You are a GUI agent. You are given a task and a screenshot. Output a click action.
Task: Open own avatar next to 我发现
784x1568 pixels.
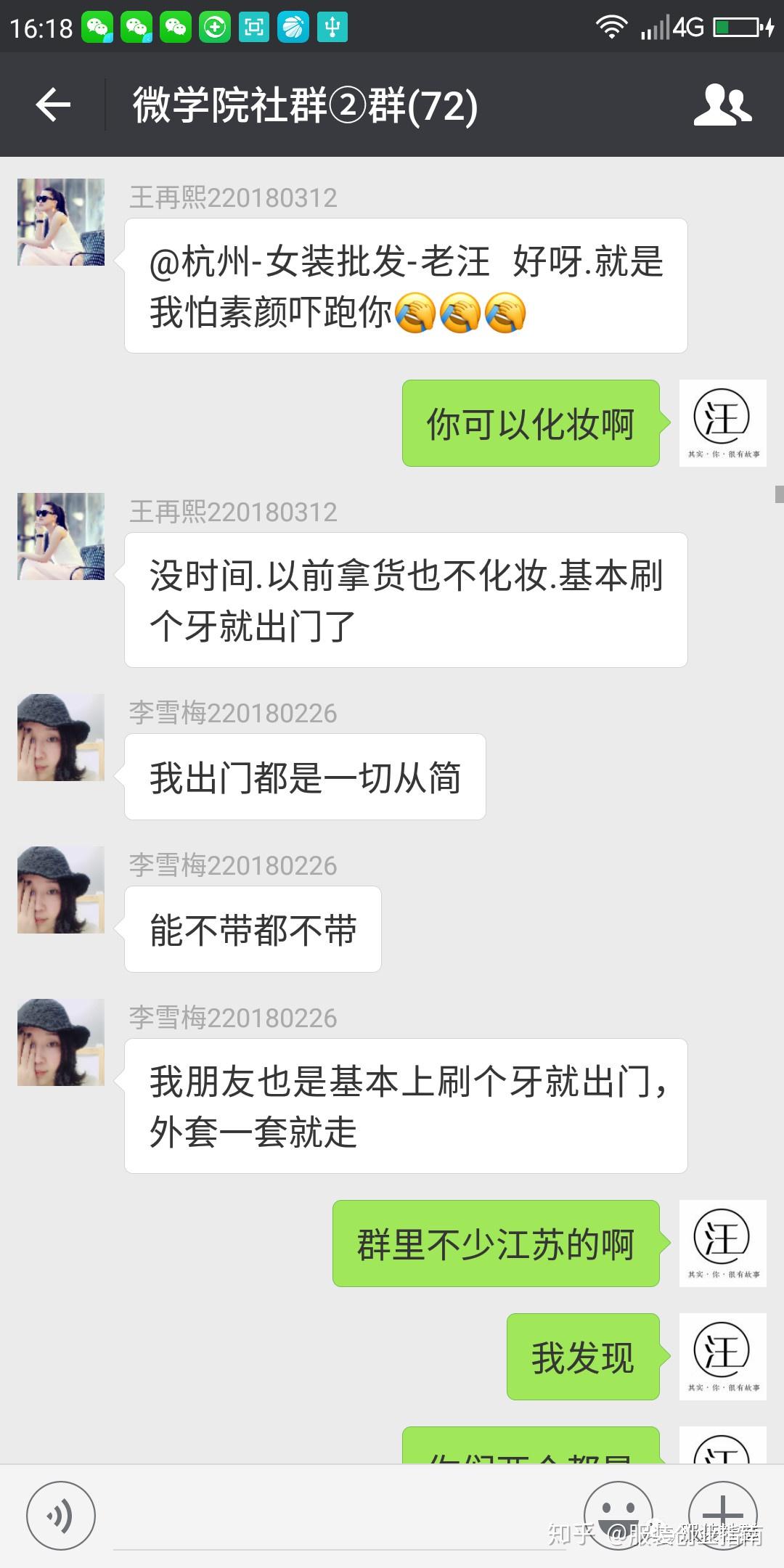pyautogui.click(x=722, y=1357)
